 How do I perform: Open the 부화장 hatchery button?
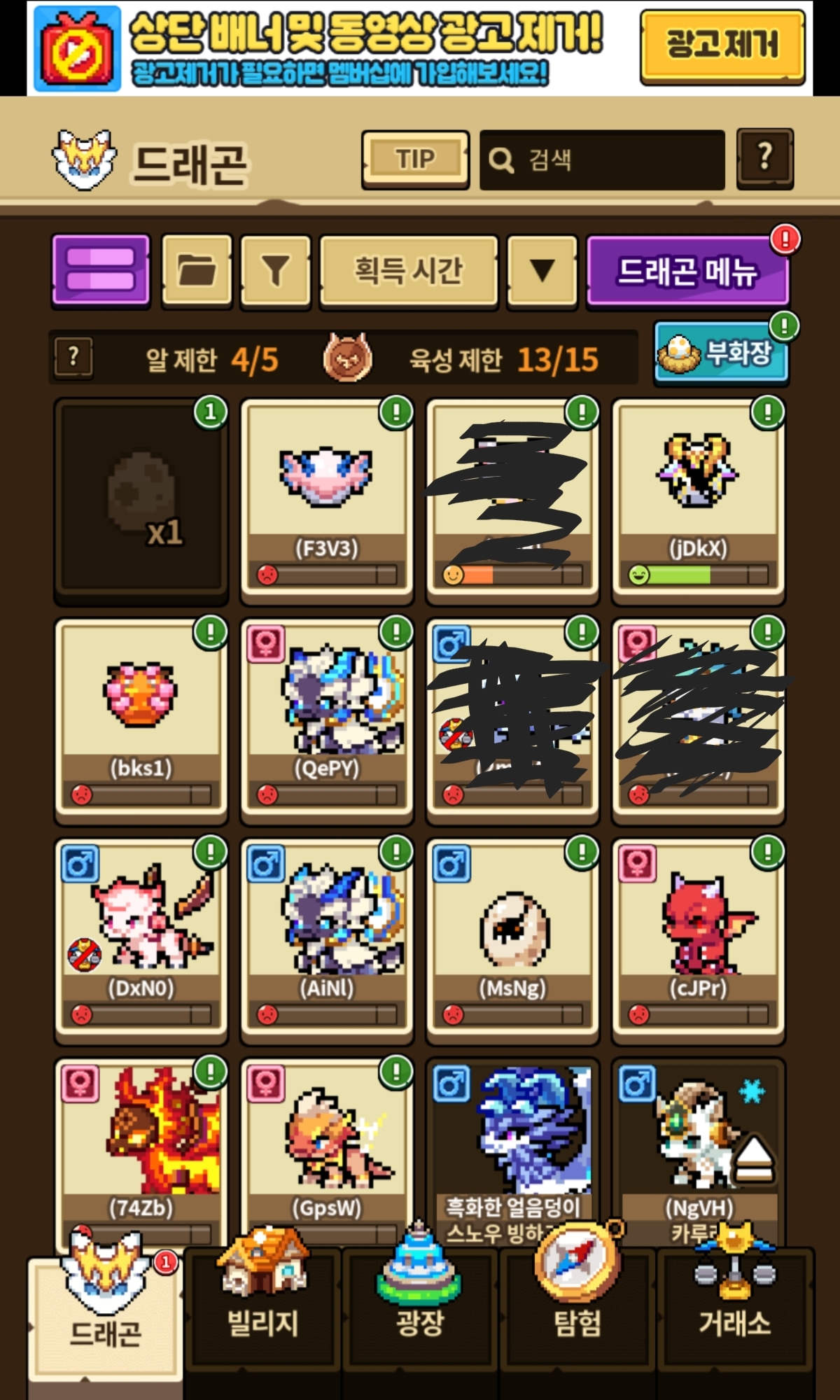point(721,353)
